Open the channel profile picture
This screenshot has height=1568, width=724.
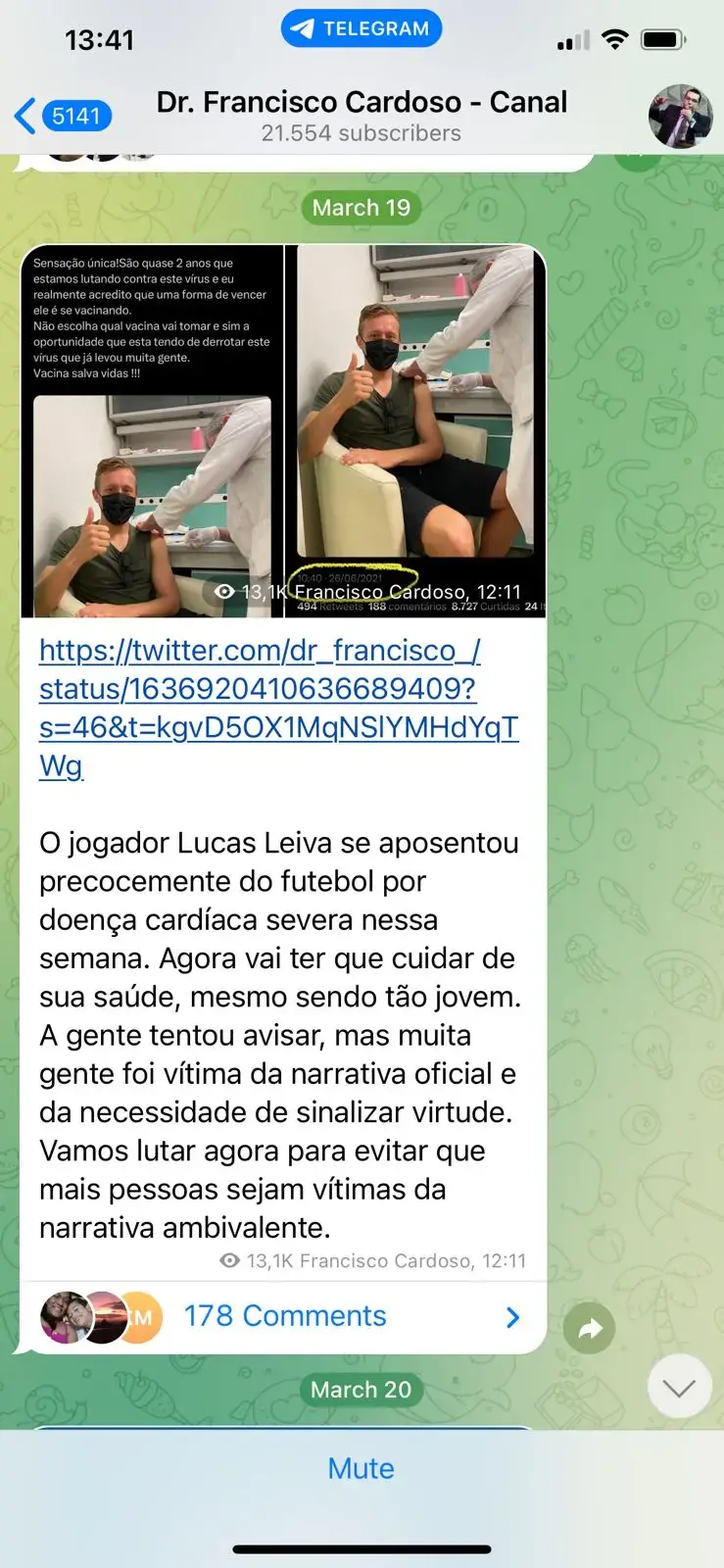[680, 117]
